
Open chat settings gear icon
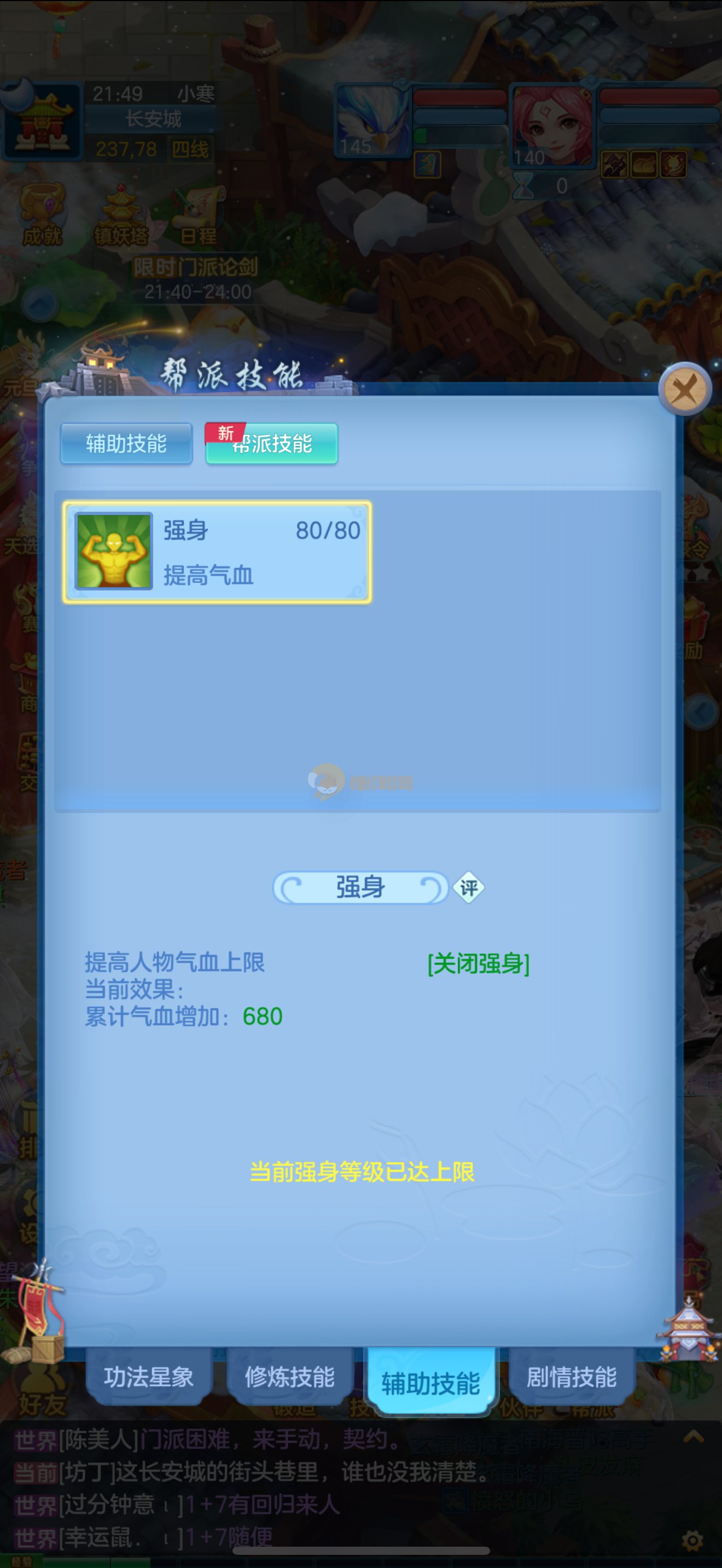pos(693,1541)
